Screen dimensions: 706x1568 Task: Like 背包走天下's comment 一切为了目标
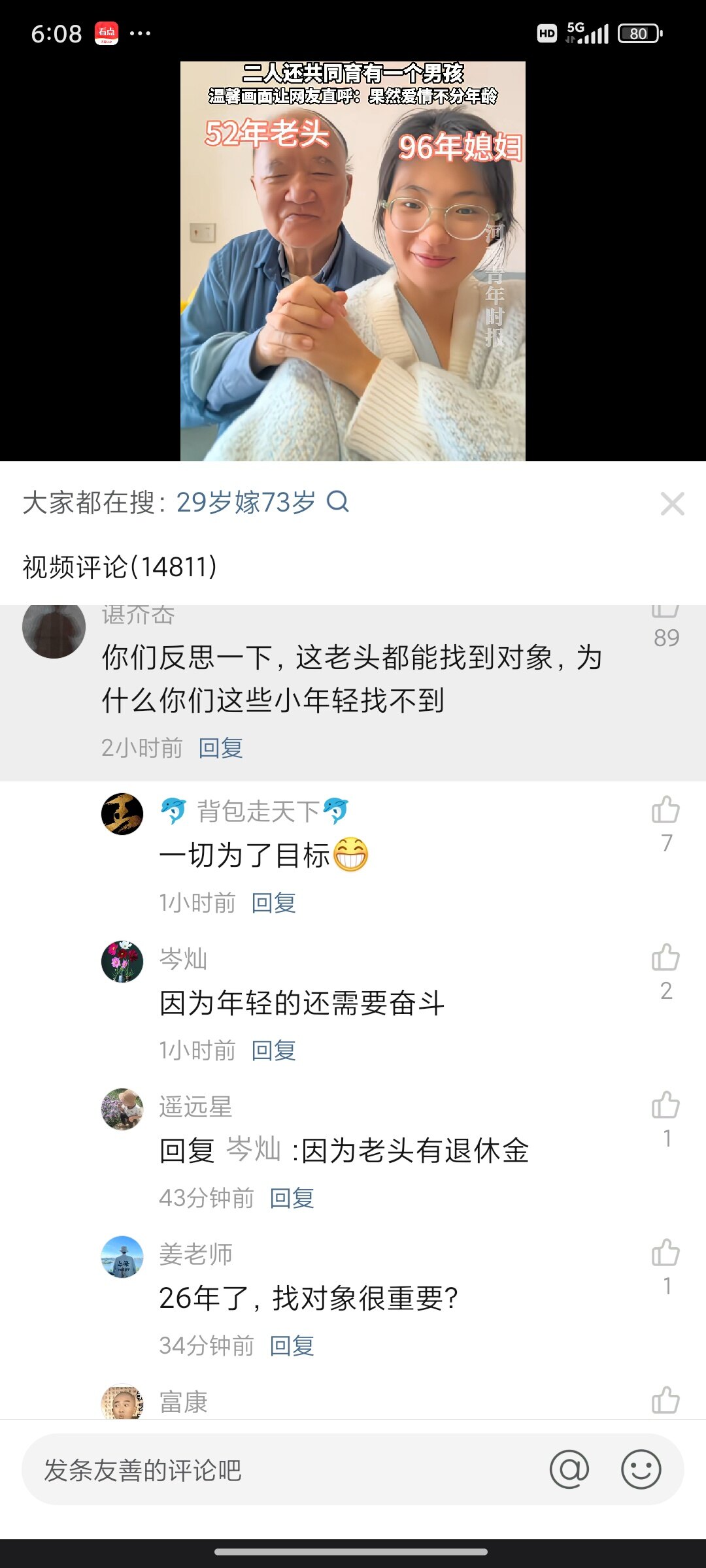(665, 810)
